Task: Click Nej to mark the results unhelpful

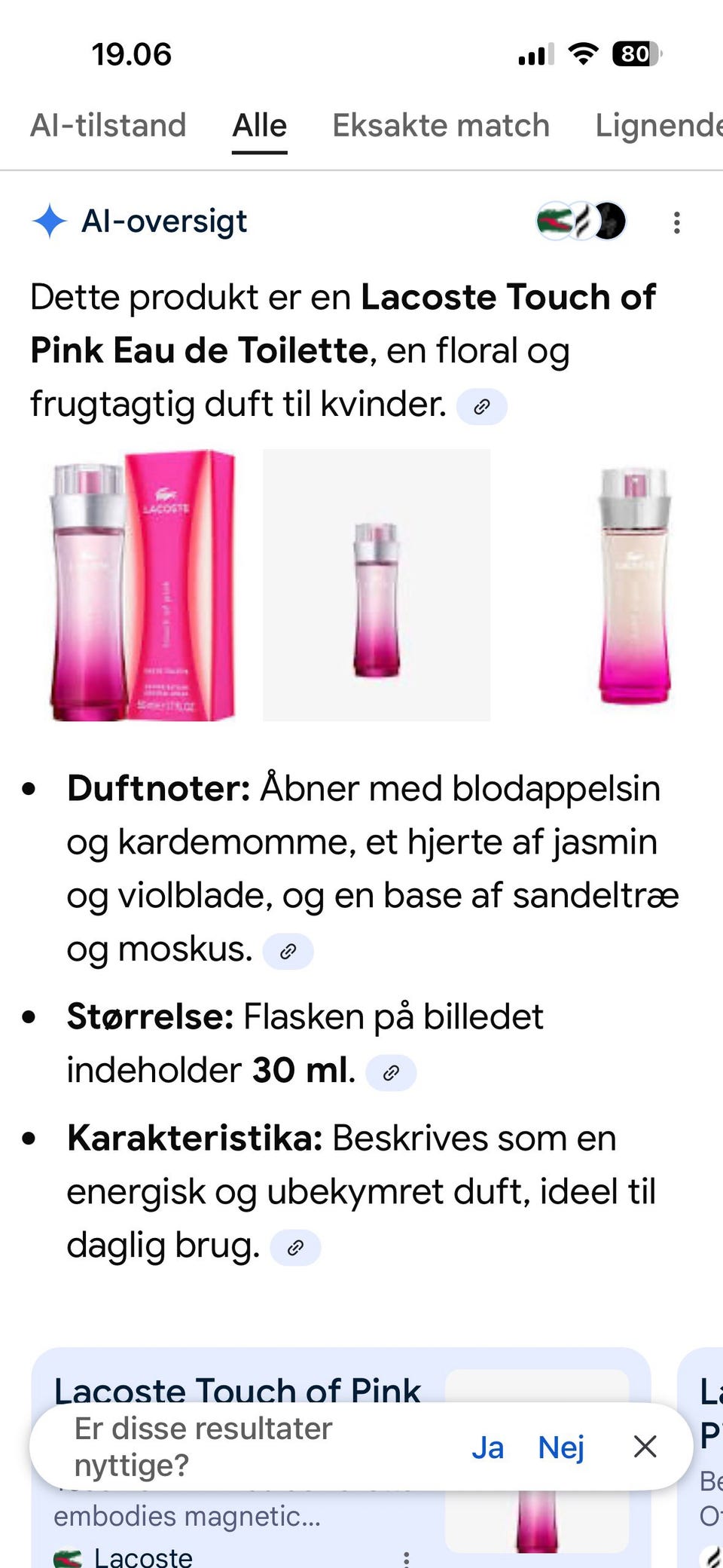Action: tap(560, 1446)
